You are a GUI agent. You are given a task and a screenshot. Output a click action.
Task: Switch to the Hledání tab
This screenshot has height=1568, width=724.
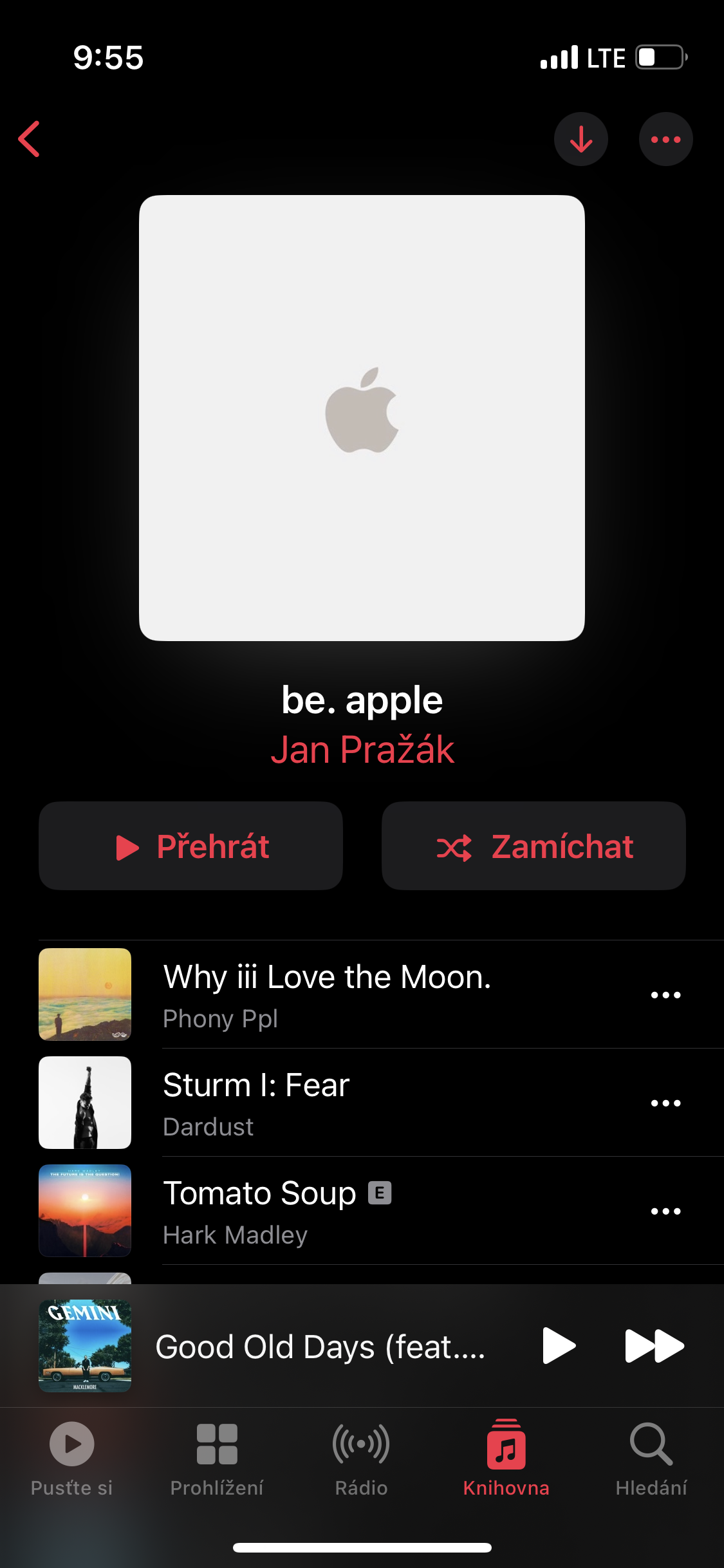651,1459
